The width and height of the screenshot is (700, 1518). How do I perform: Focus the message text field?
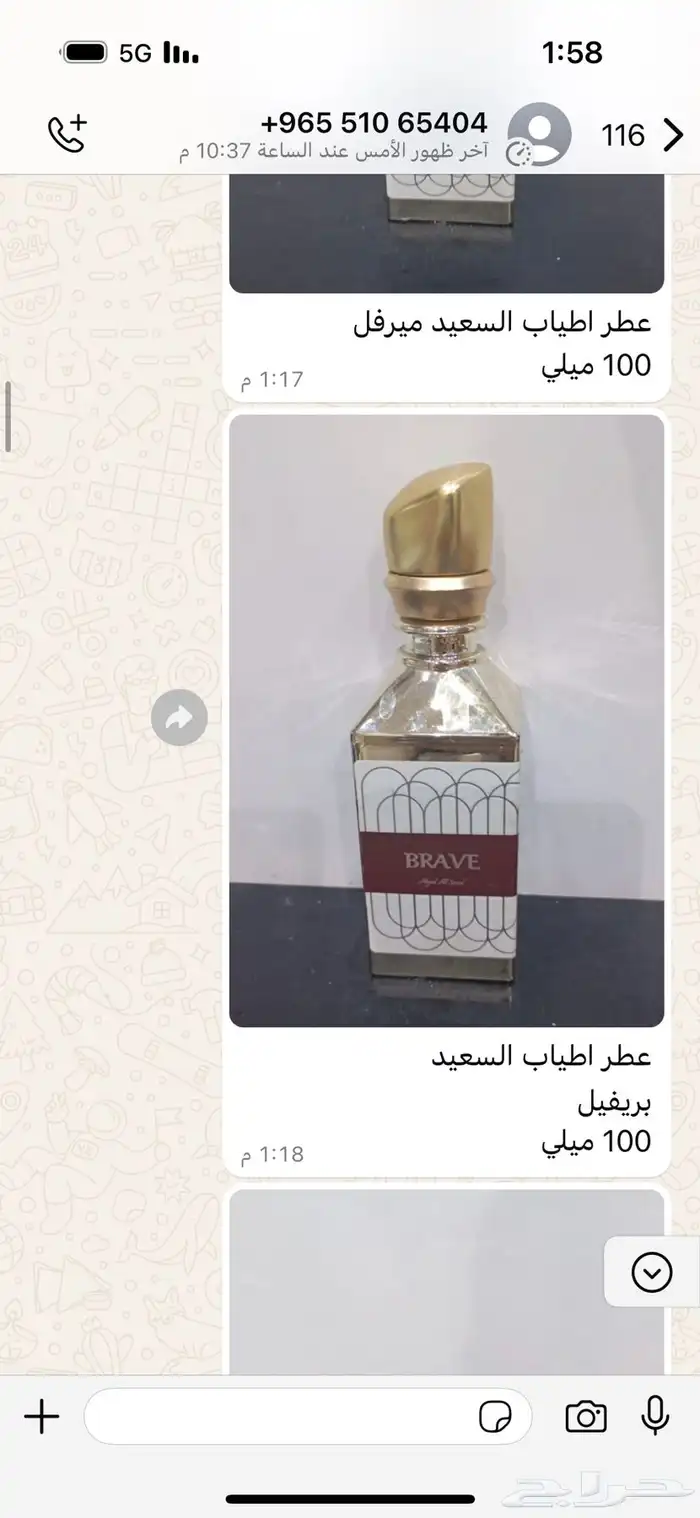pos(280,1416)
